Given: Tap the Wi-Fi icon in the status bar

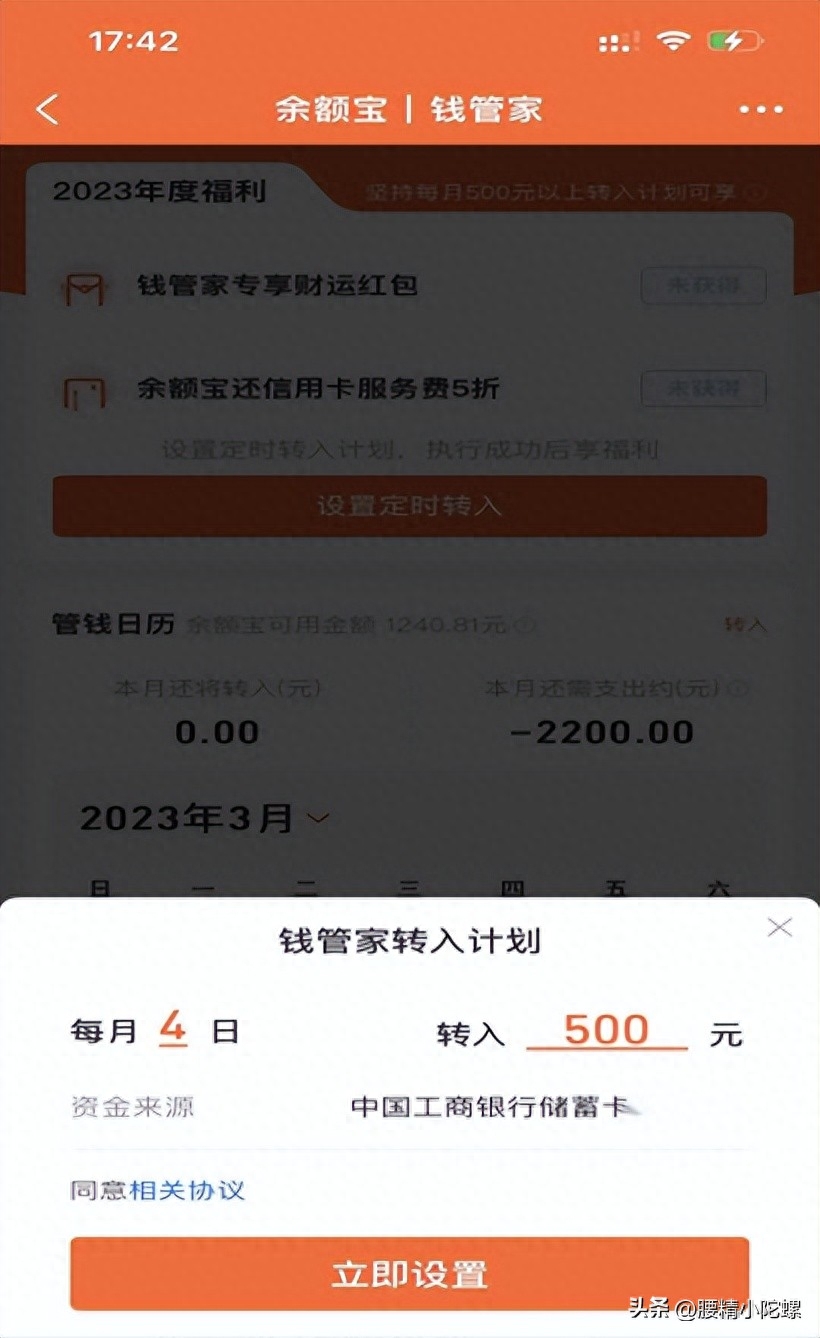Looking at the screenshot, I should [673, 41].
